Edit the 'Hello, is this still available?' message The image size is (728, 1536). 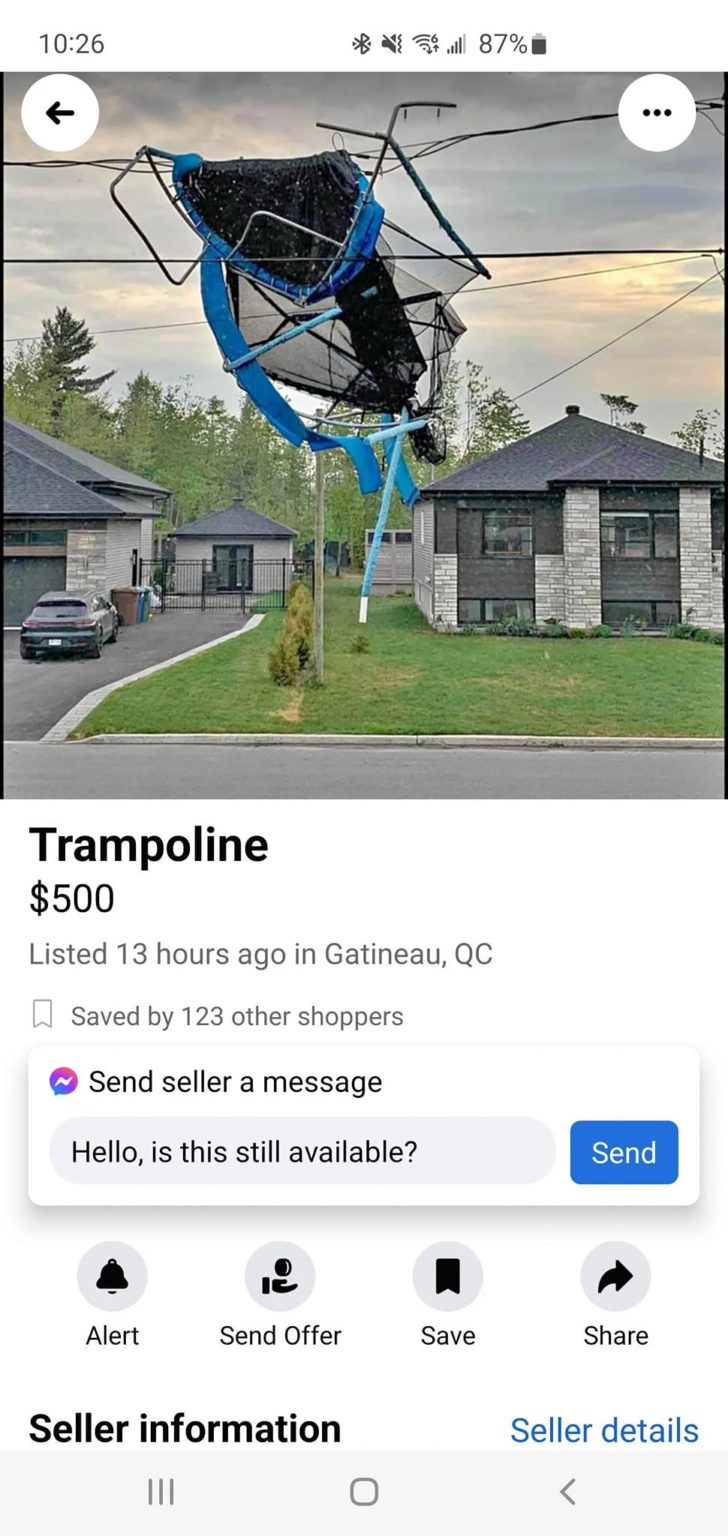(x=302, y=1152)
